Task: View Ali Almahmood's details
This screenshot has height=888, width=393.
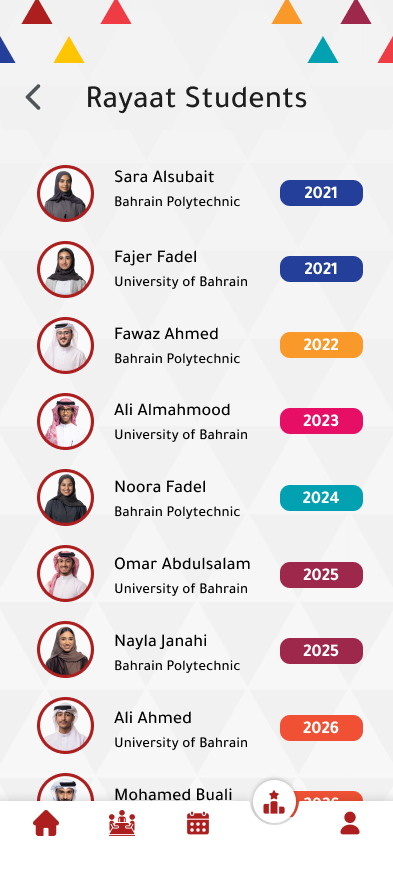Action: coord(196,421)
